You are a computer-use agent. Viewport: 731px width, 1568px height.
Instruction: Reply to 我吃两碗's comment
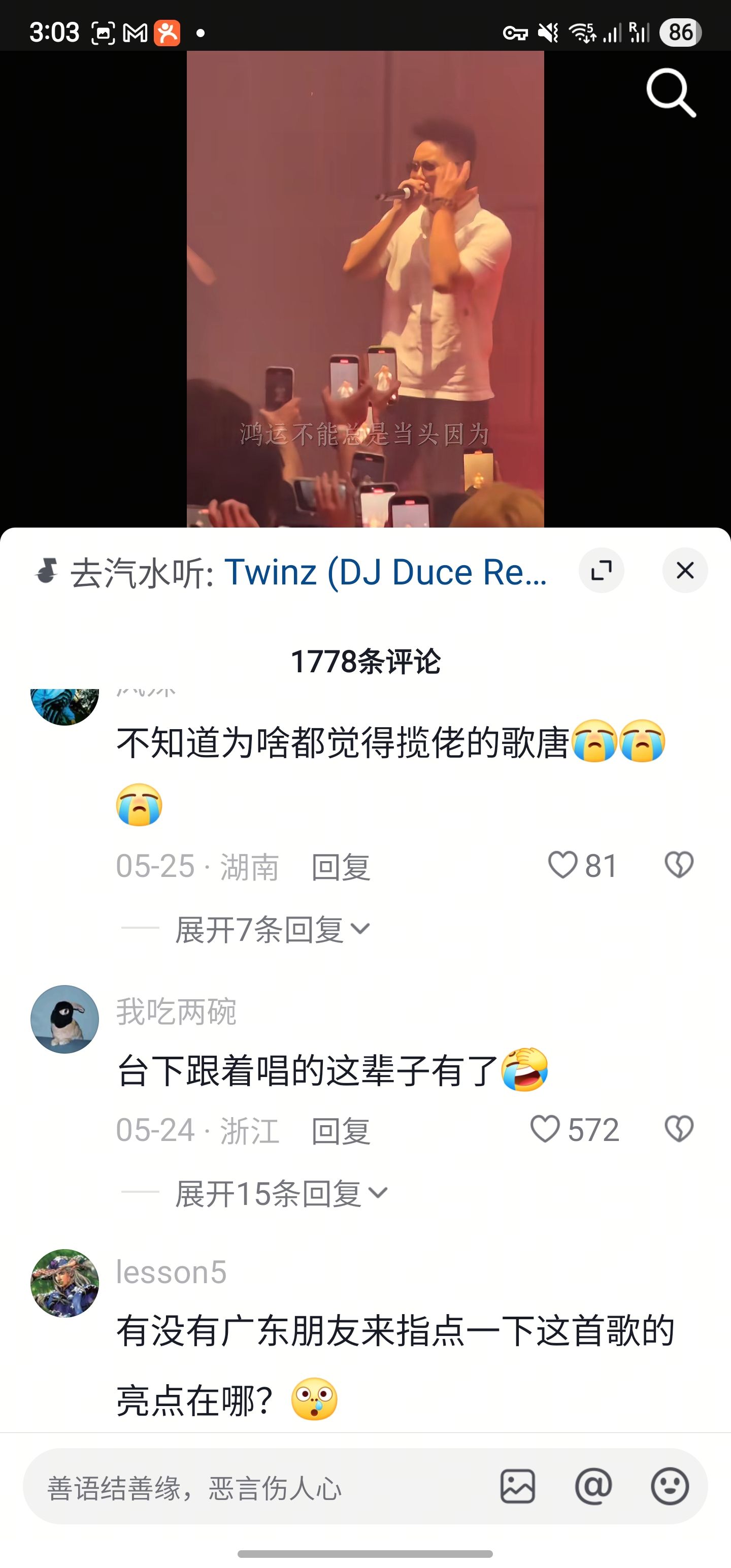click(340, 1130)
